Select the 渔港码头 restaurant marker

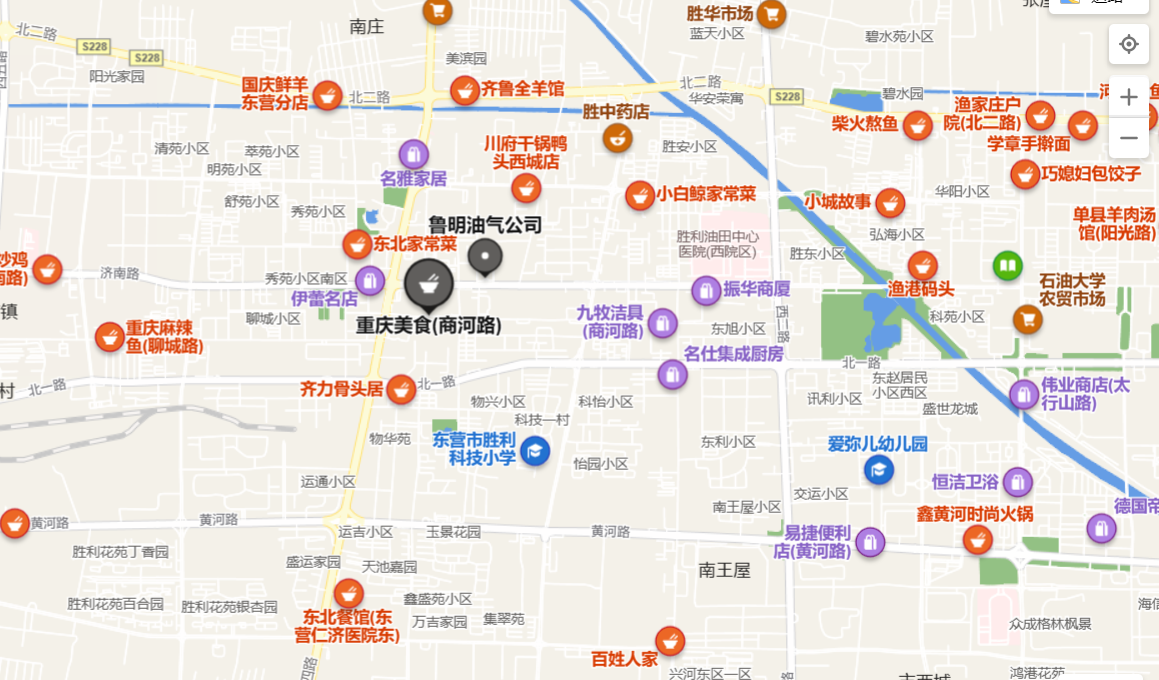click(x=922, y=266)
